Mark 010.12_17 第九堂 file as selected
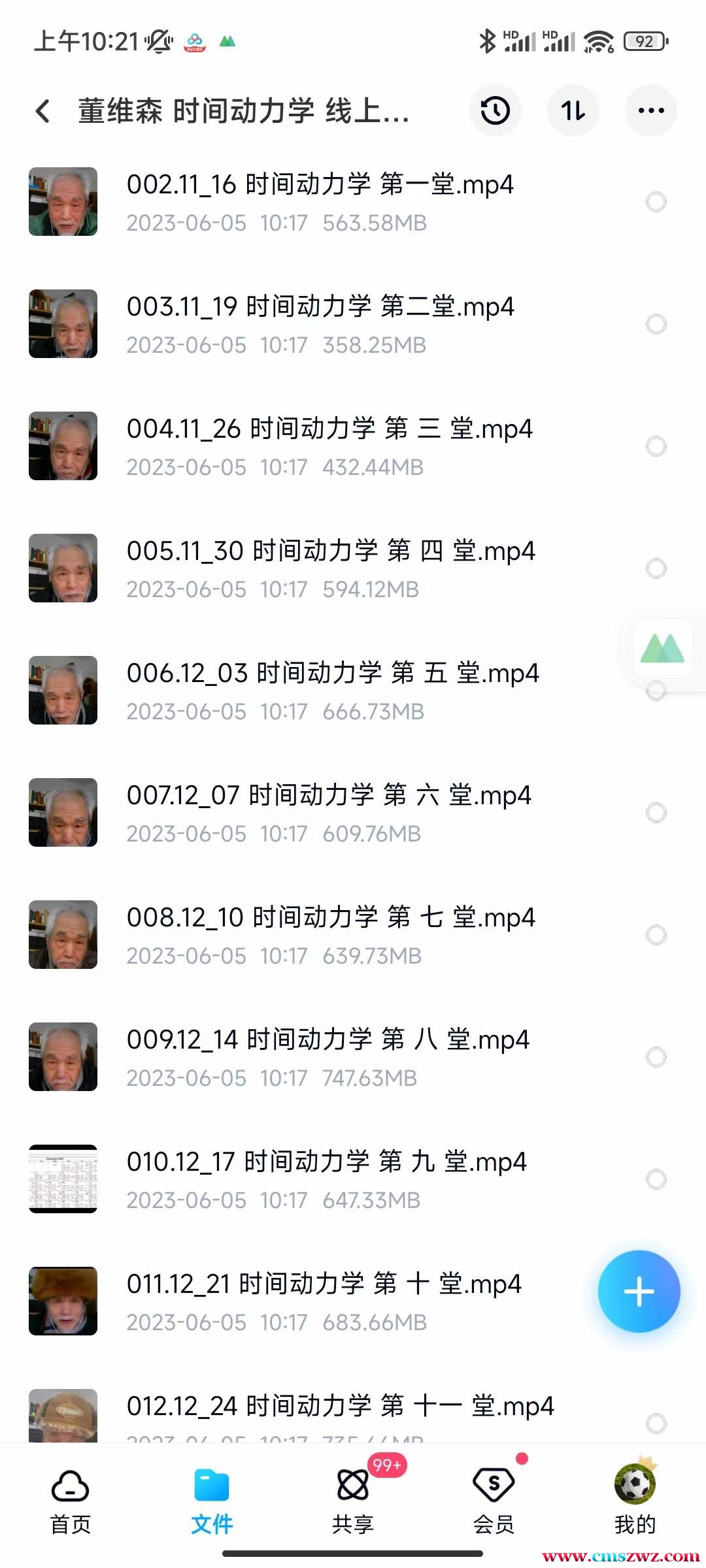 pyautogui.click(x=656, y=1179)
